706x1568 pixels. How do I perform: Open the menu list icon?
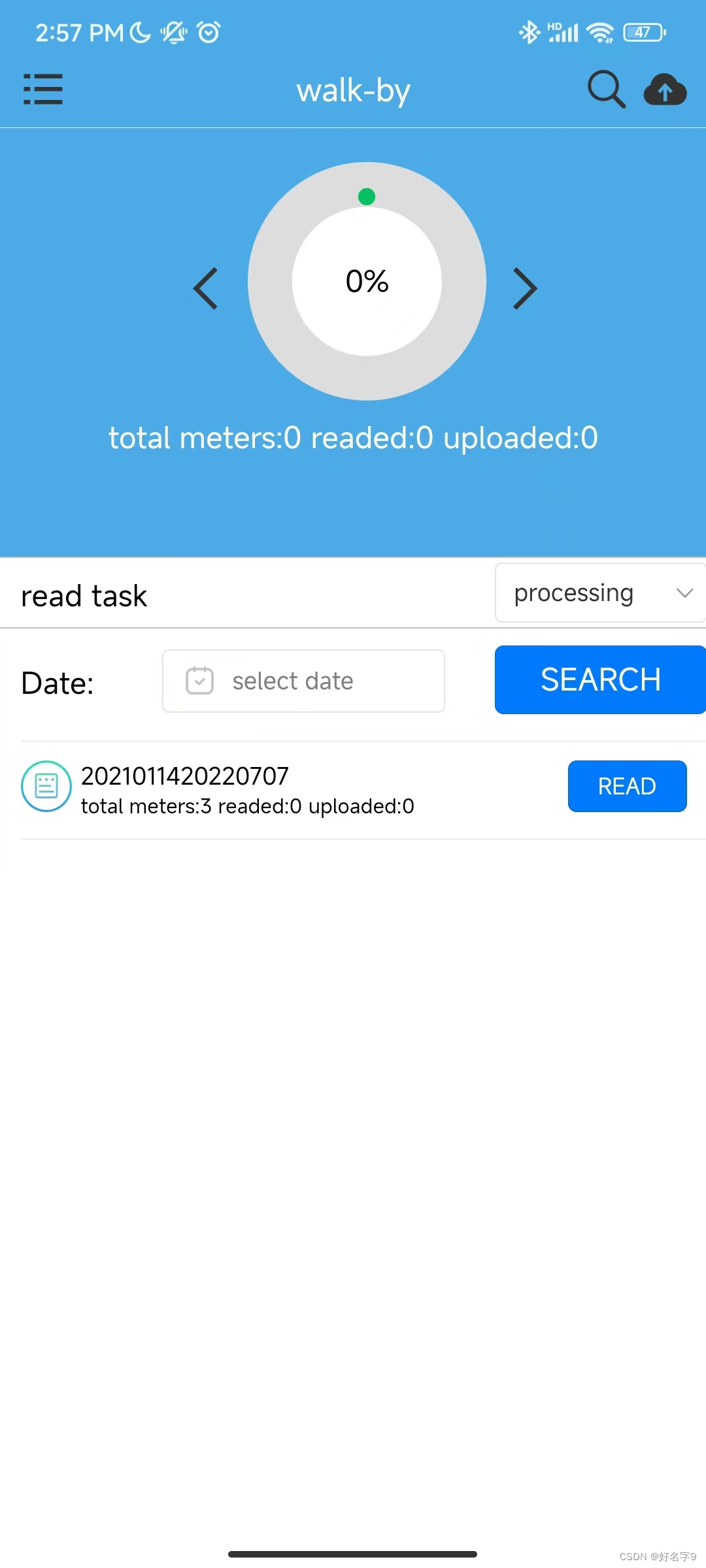pyautogui.click(x=43, y=89)
